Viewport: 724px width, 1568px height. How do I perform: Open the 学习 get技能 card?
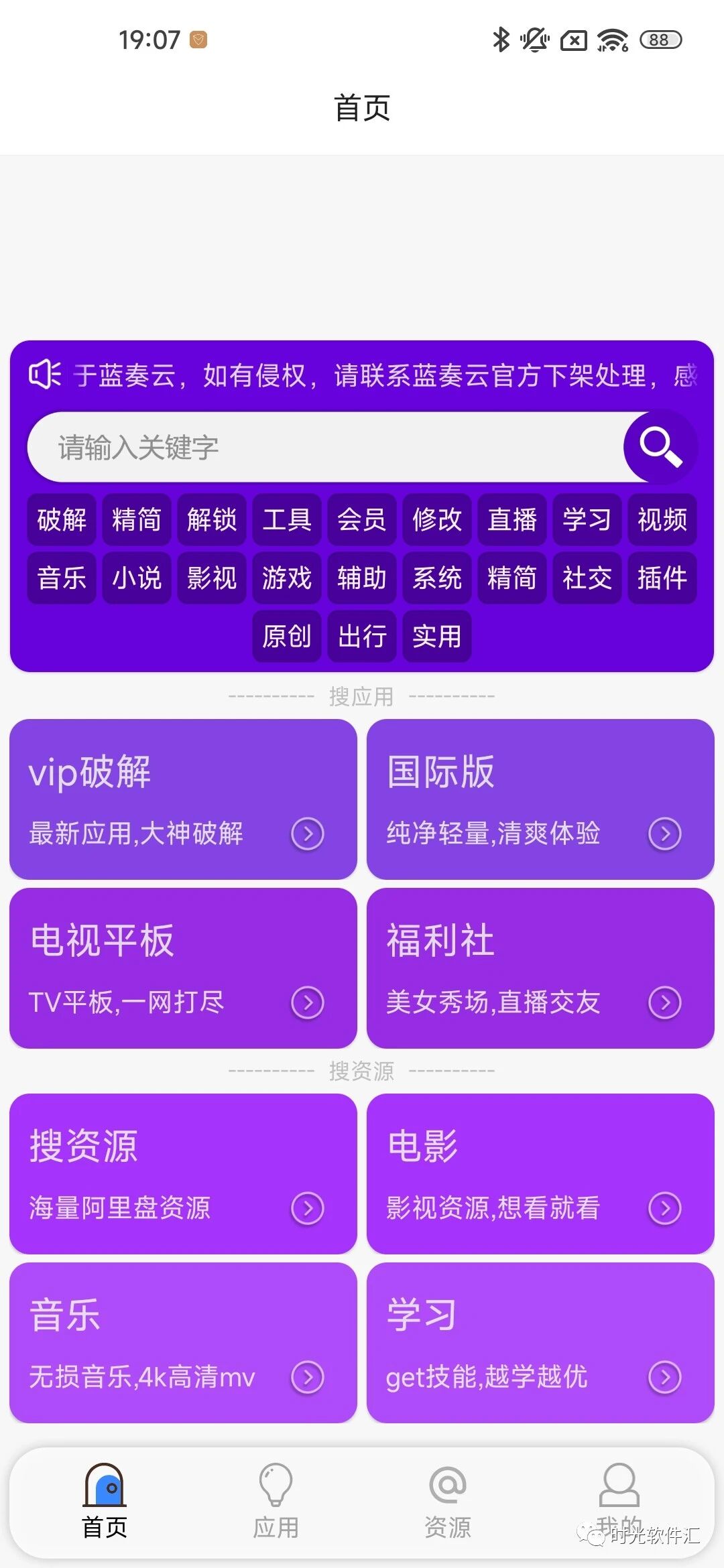point(540,1343)
